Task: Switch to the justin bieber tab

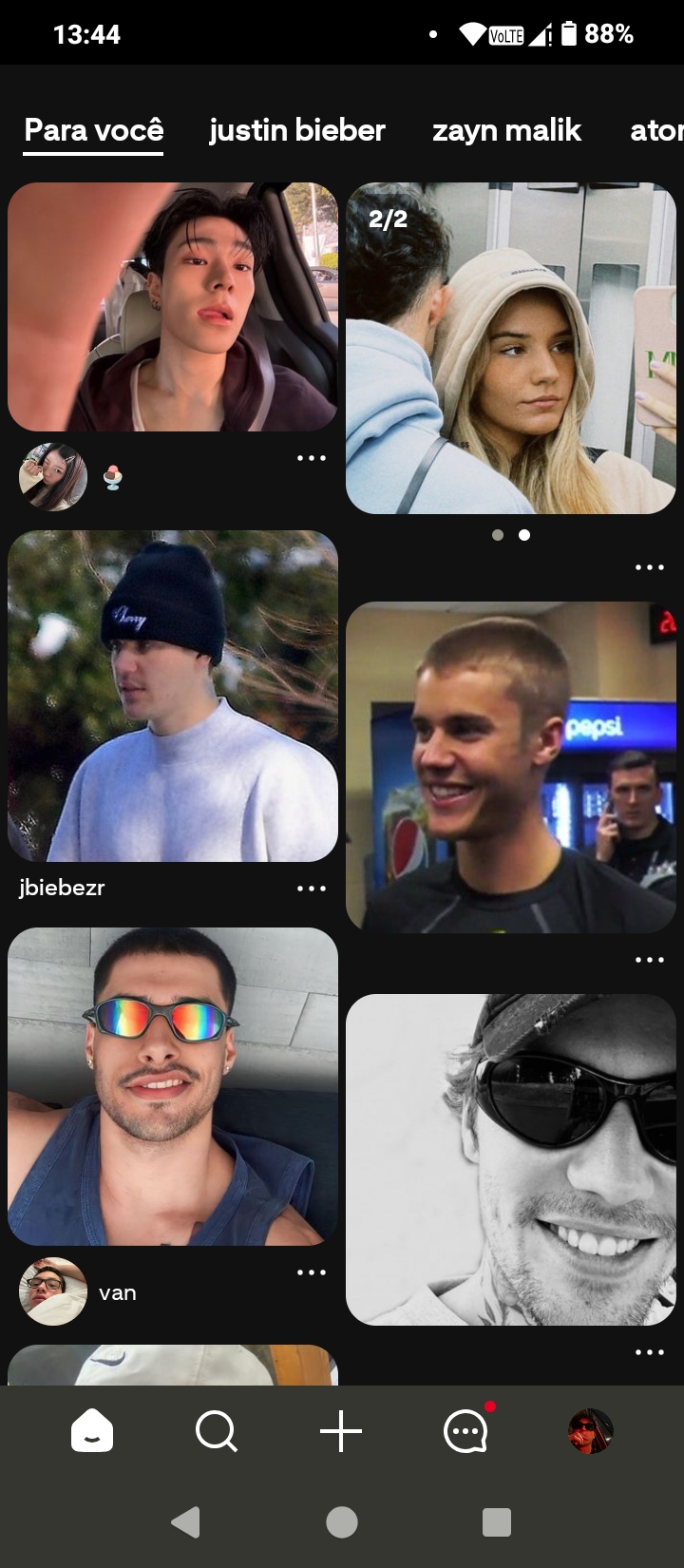Action: [296, 130]
